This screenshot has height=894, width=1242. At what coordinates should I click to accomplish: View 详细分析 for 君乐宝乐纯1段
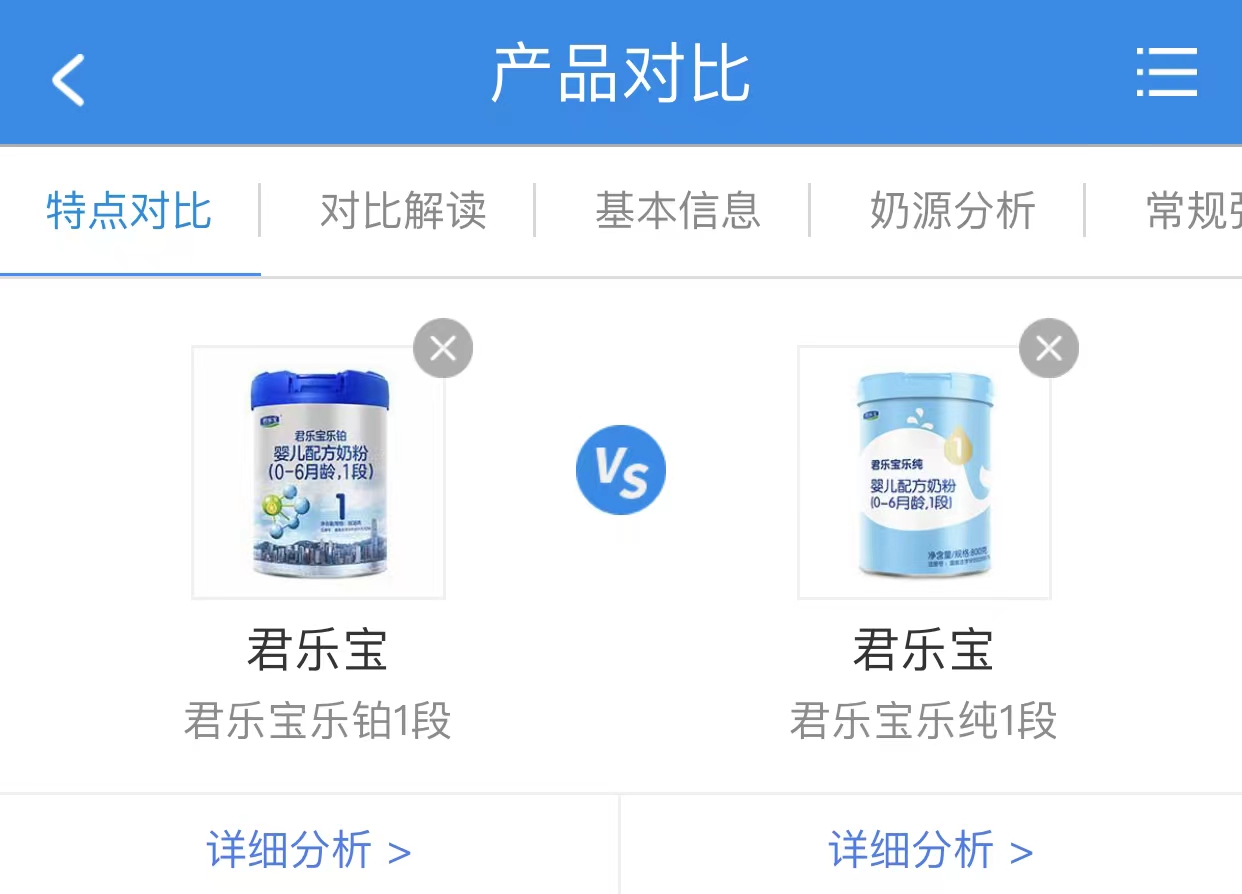click(930, 851)
